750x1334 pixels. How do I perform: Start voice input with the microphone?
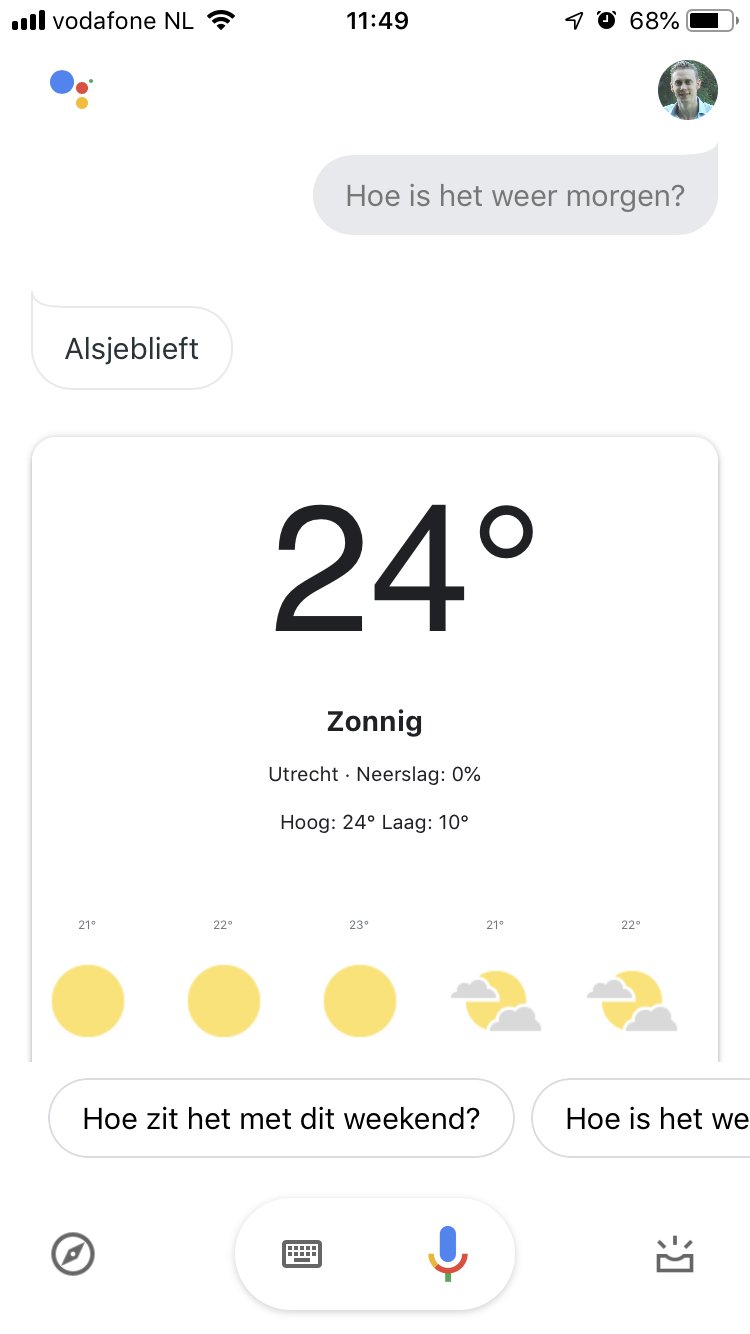tap(447, 1253)
